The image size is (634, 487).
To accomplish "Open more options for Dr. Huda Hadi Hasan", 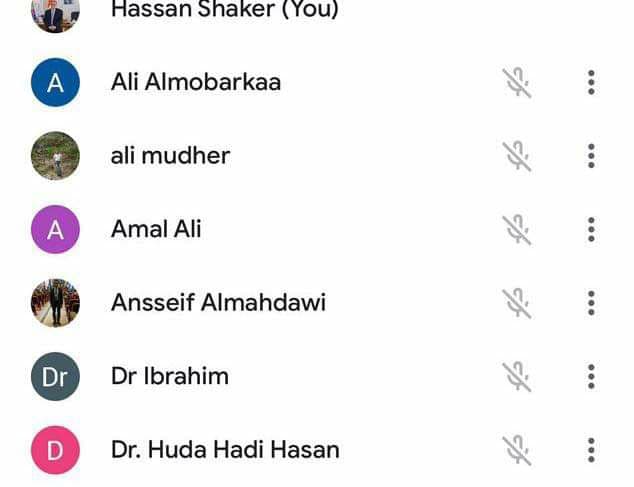I will pos(592,450).
